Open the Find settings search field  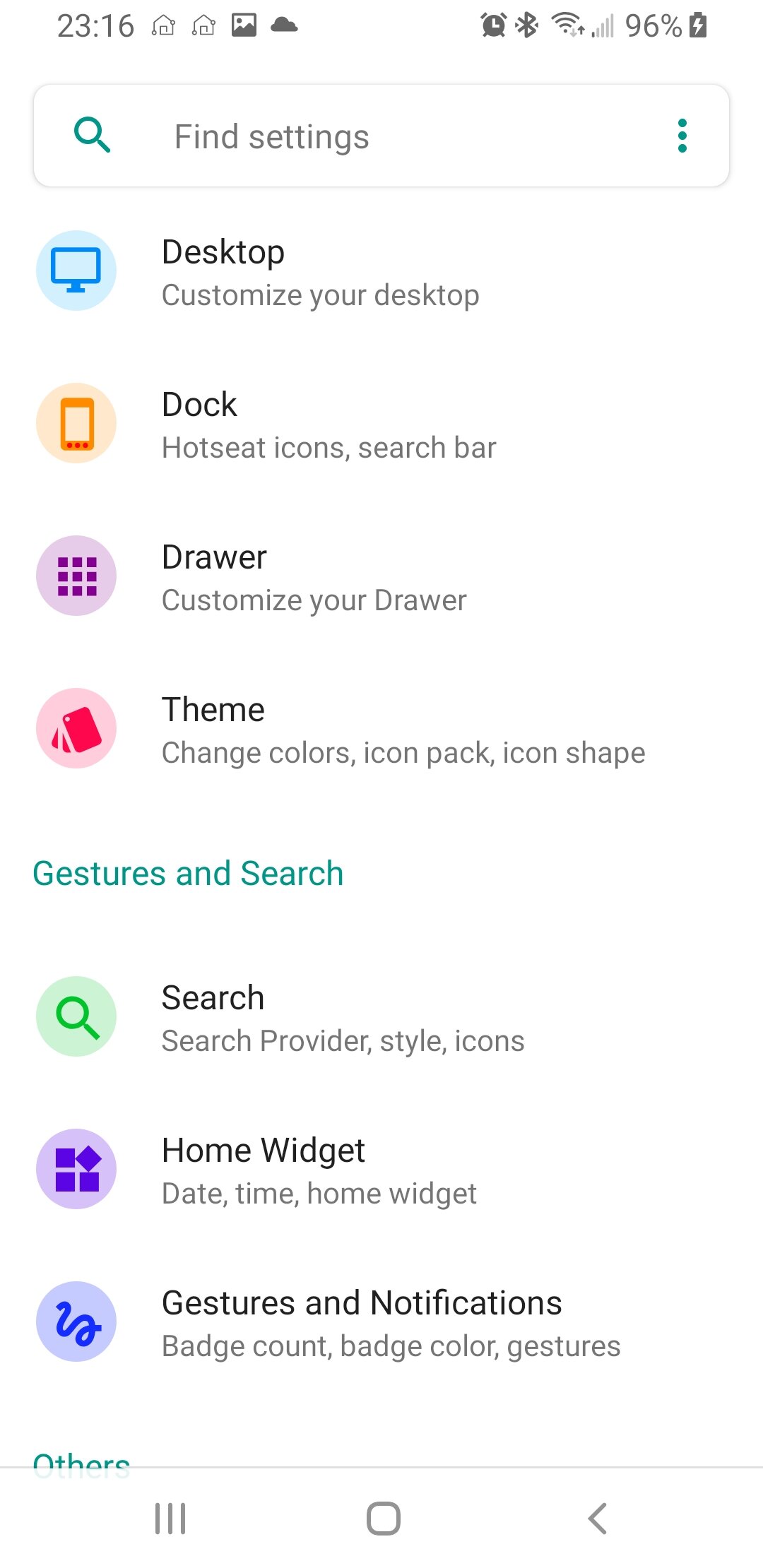[x=381, y=136]
